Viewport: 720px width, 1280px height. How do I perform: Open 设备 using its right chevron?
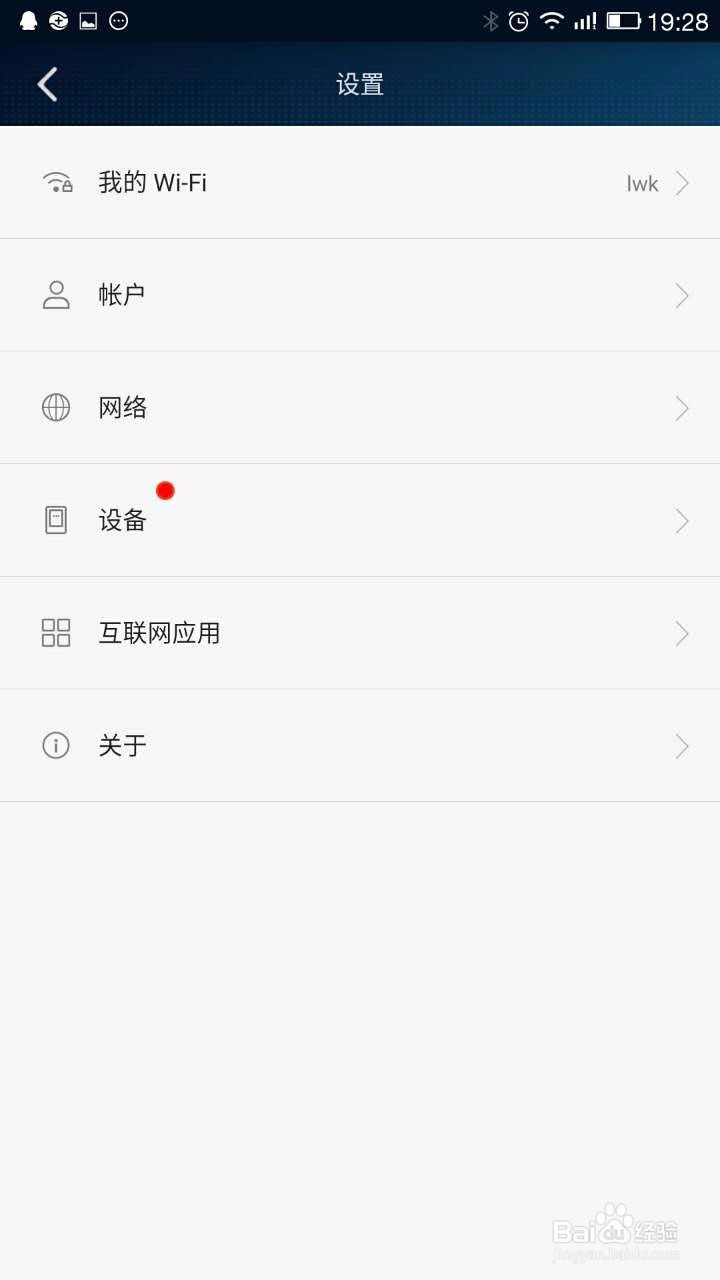tap(683, 519)
